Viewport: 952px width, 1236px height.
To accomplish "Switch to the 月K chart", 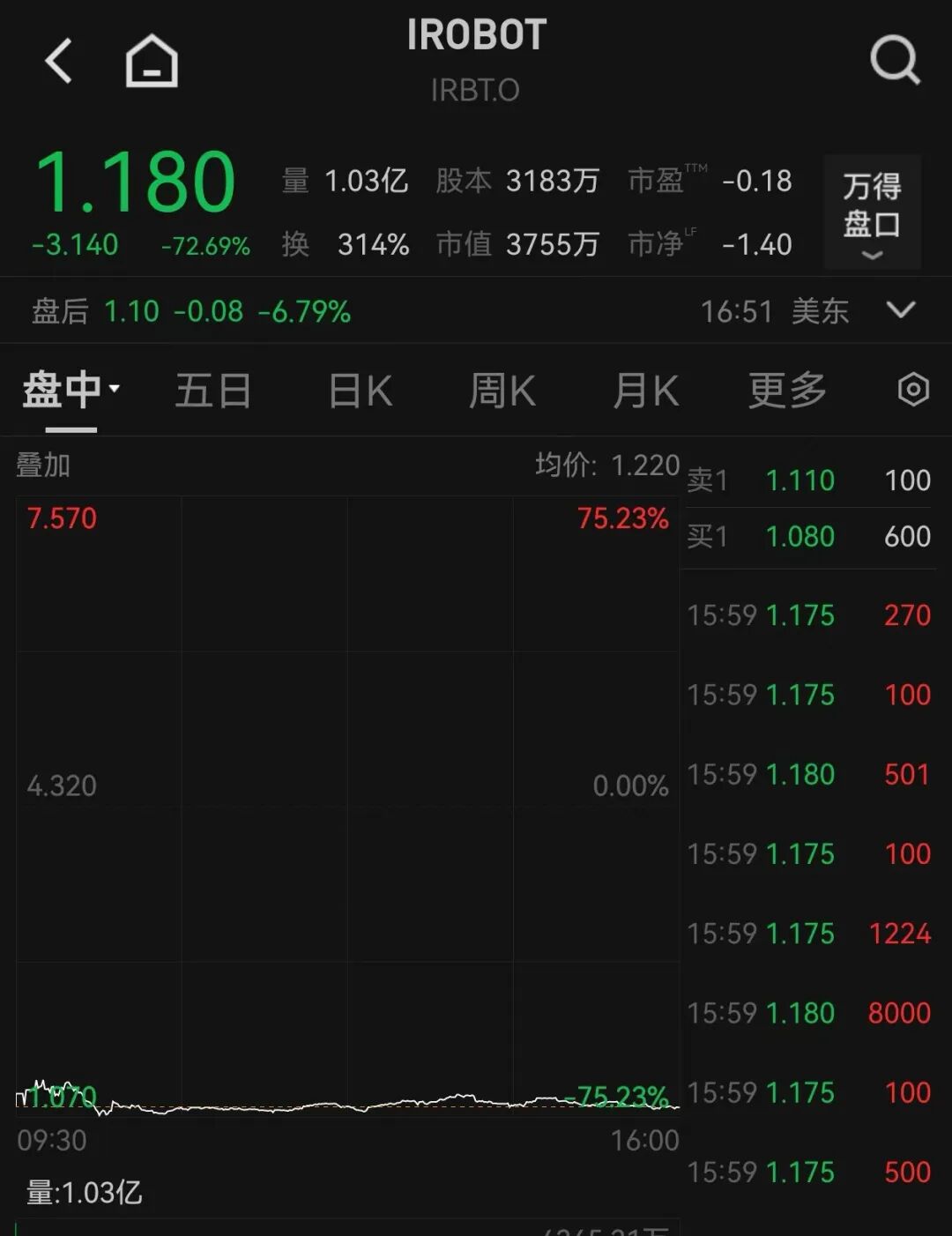I will coord(645,391).
